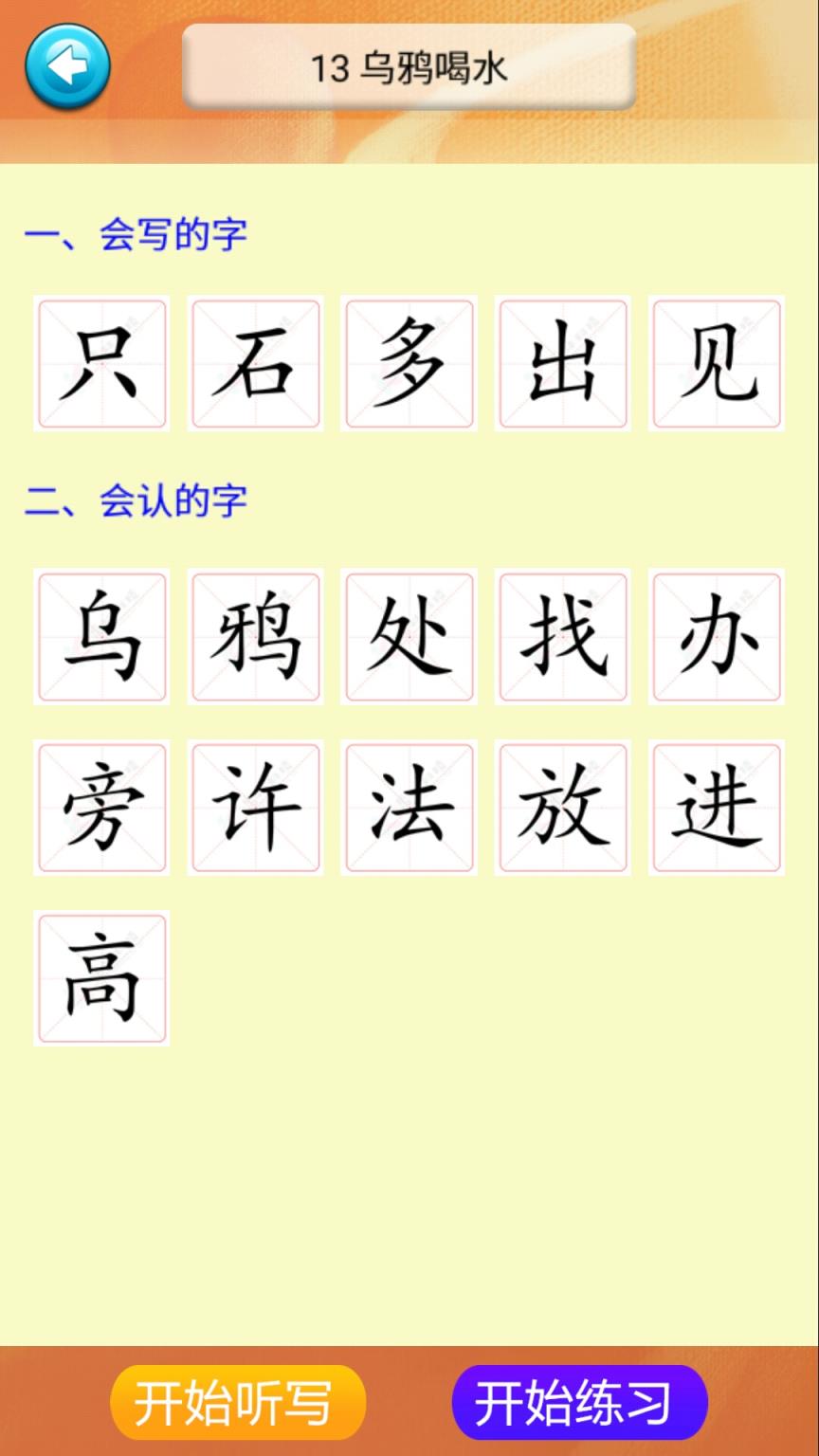Open the character card 办
This screenshot has width=819, height=1456.
716,637
